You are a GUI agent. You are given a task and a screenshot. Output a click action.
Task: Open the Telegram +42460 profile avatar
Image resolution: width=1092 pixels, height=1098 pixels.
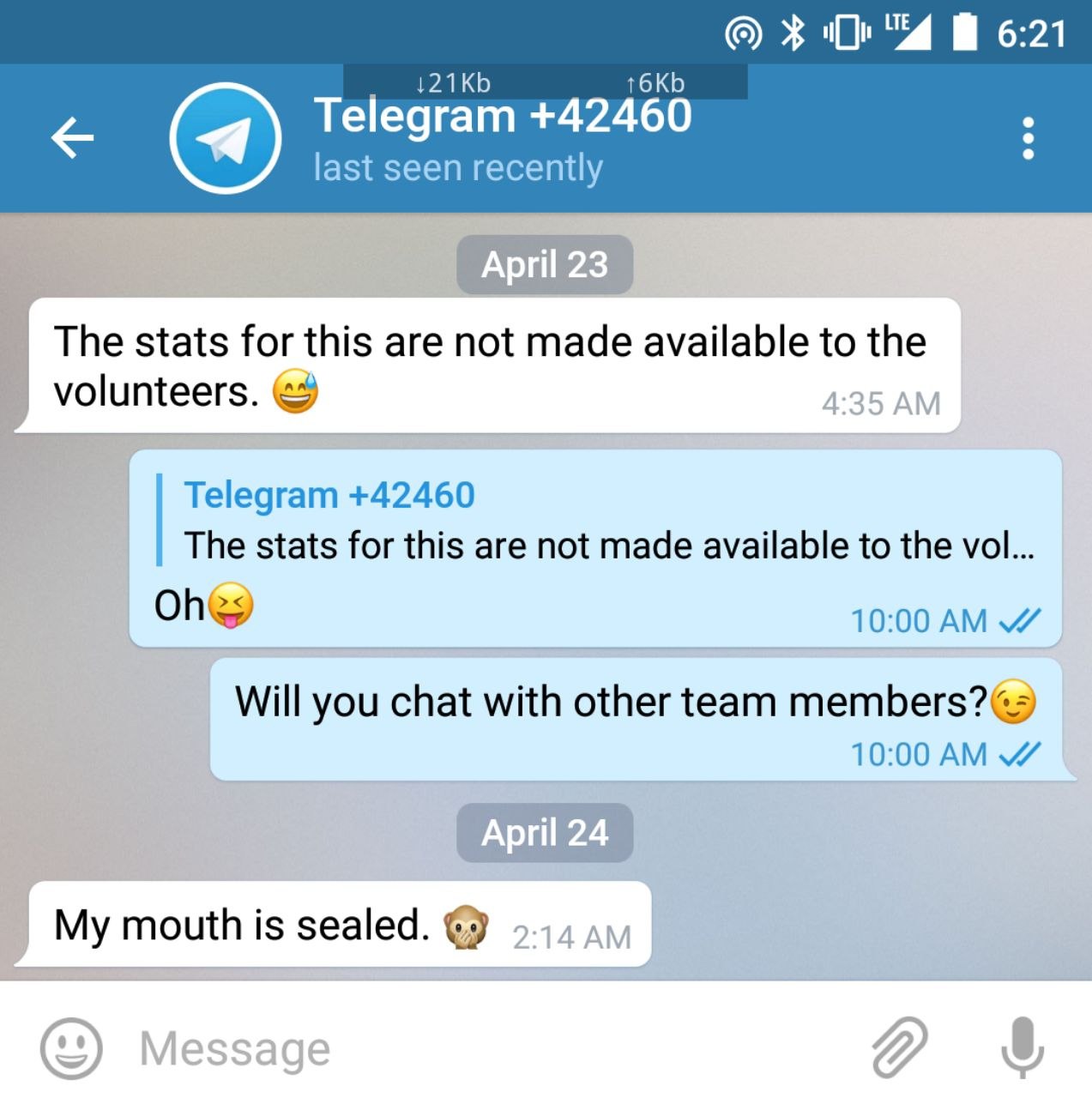(x=225, y=138)
